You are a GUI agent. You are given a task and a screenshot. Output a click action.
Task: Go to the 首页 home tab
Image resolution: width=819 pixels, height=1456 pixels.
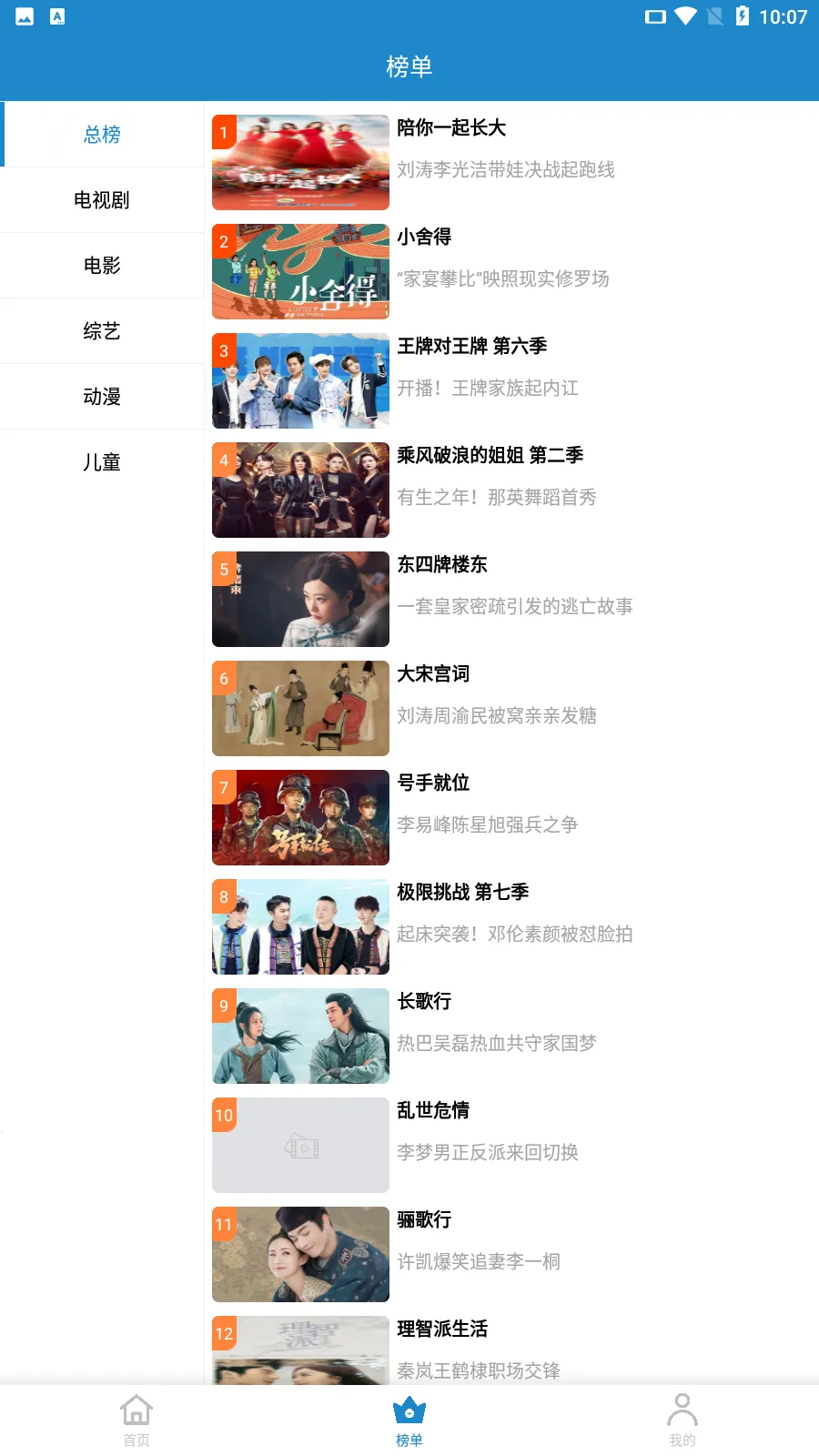[x=136, y=1420]
